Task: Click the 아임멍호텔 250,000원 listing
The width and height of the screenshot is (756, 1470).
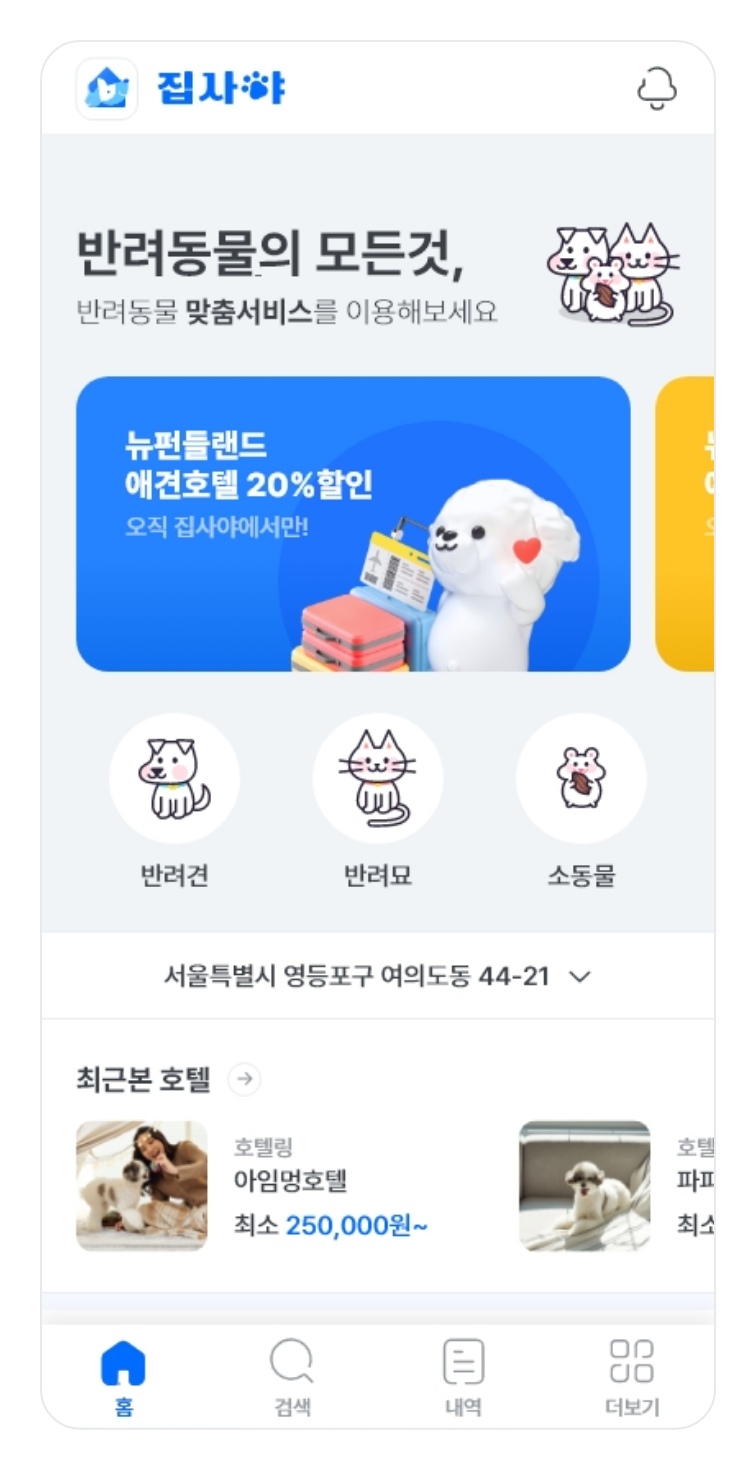Action: 330,1186
